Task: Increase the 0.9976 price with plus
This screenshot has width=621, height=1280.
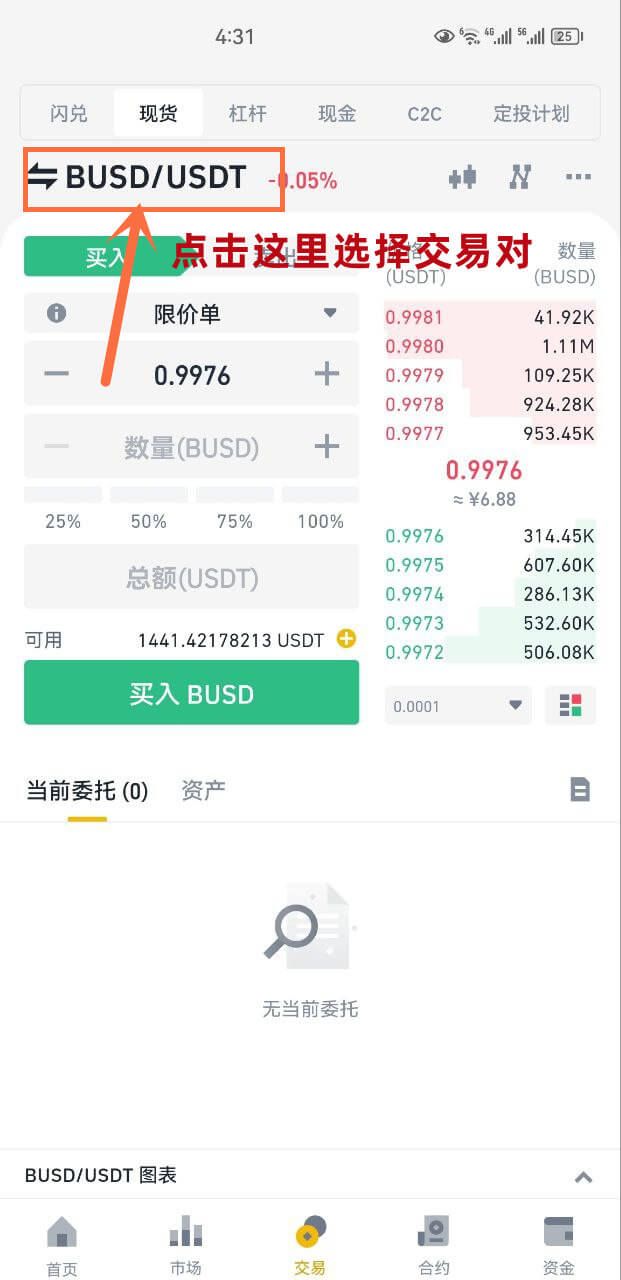Action: (327, 374)
